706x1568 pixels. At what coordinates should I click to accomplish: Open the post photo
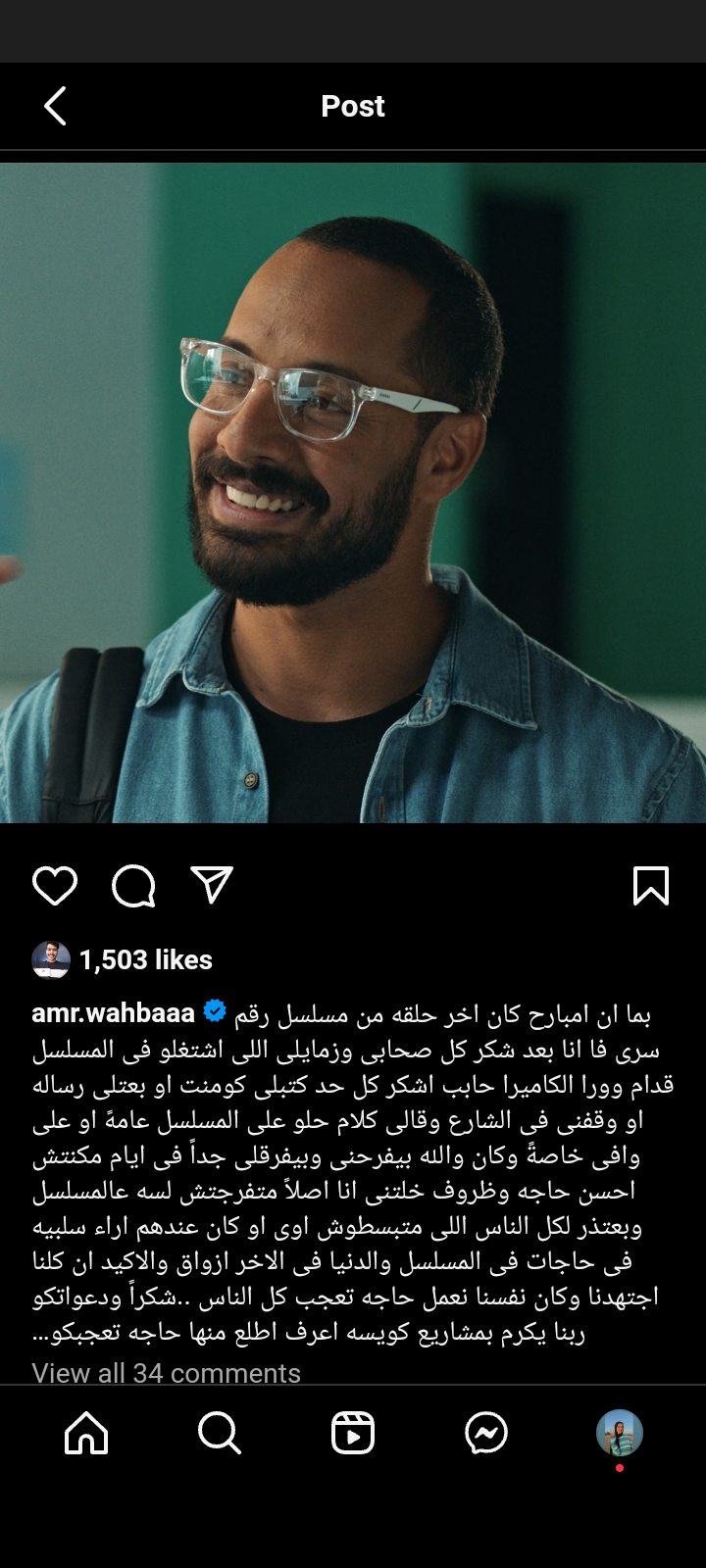(x=353, y=493)
